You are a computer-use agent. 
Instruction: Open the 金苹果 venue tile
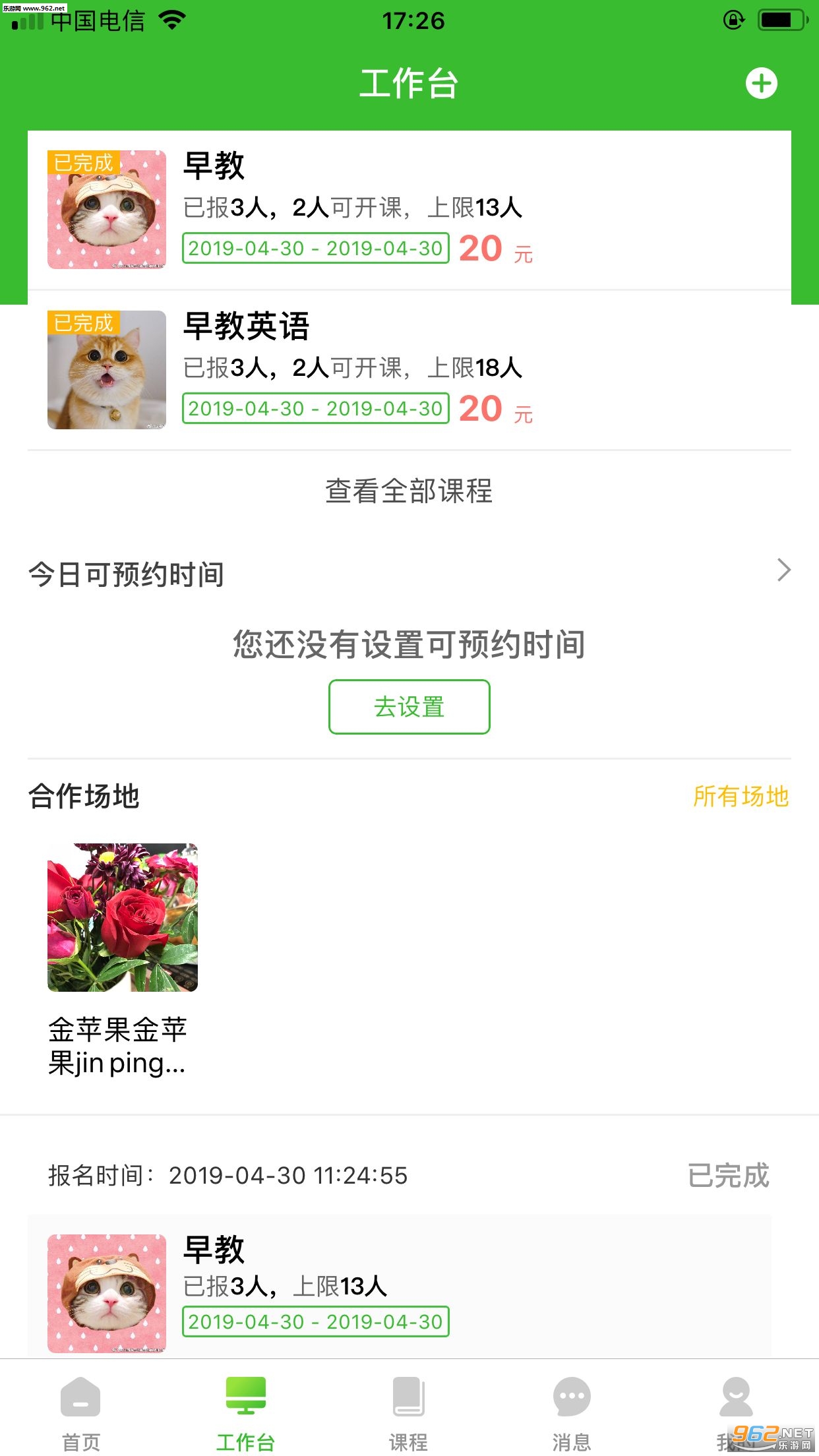(123, 959)
